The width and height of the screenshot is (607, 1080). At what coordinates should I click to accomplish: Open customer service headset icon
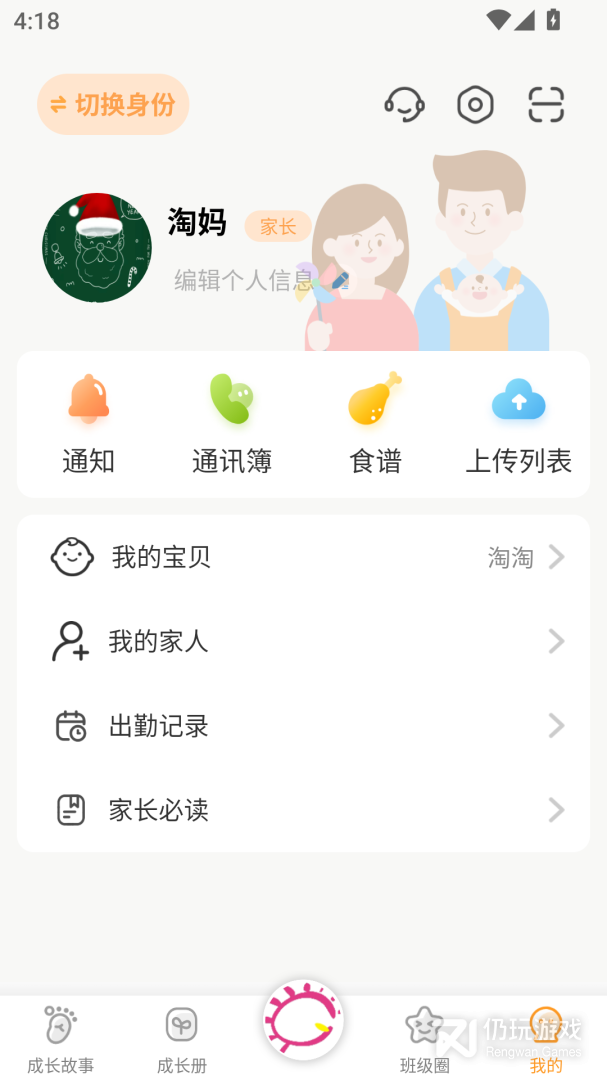[404, 104]
